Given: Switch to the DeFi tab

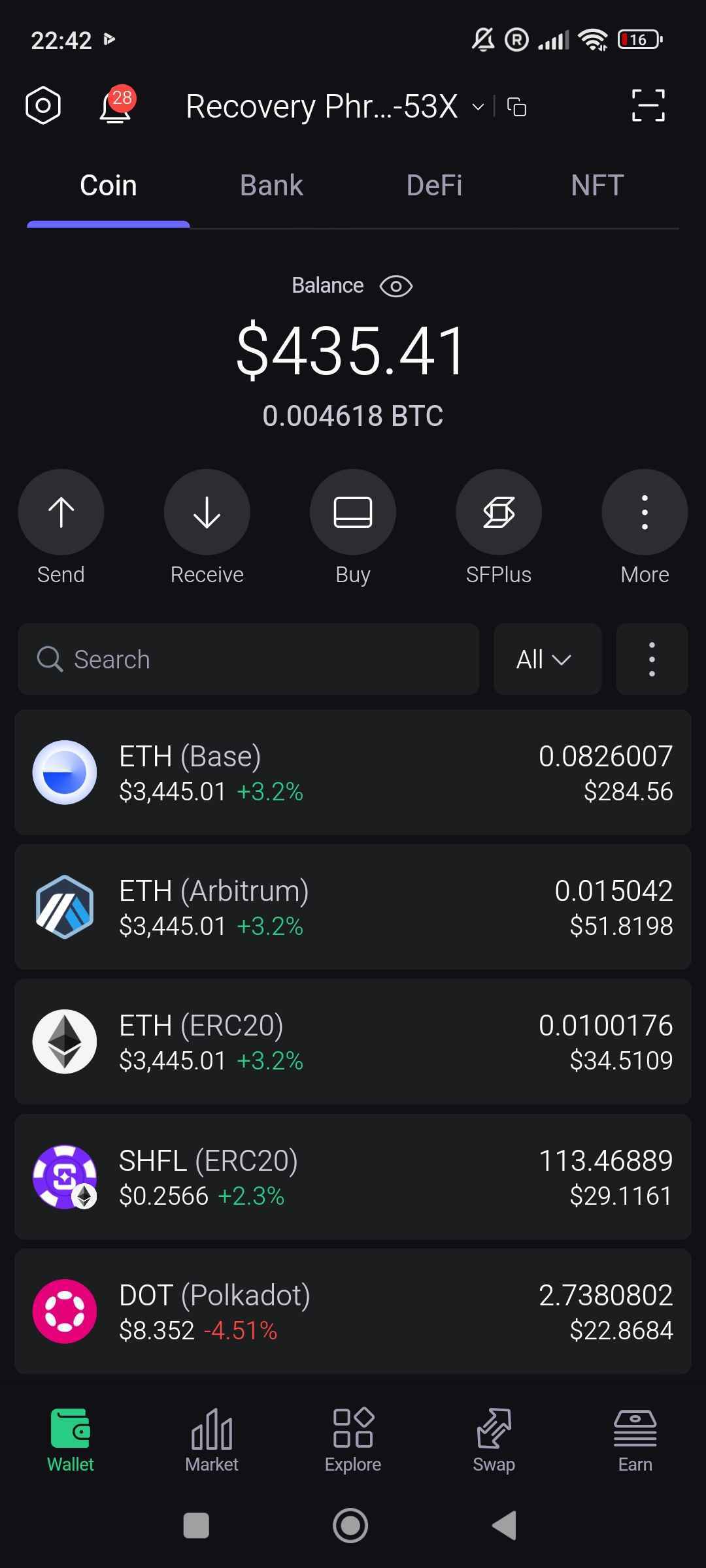Looking at the screenshot, I should tap(434, 186).
